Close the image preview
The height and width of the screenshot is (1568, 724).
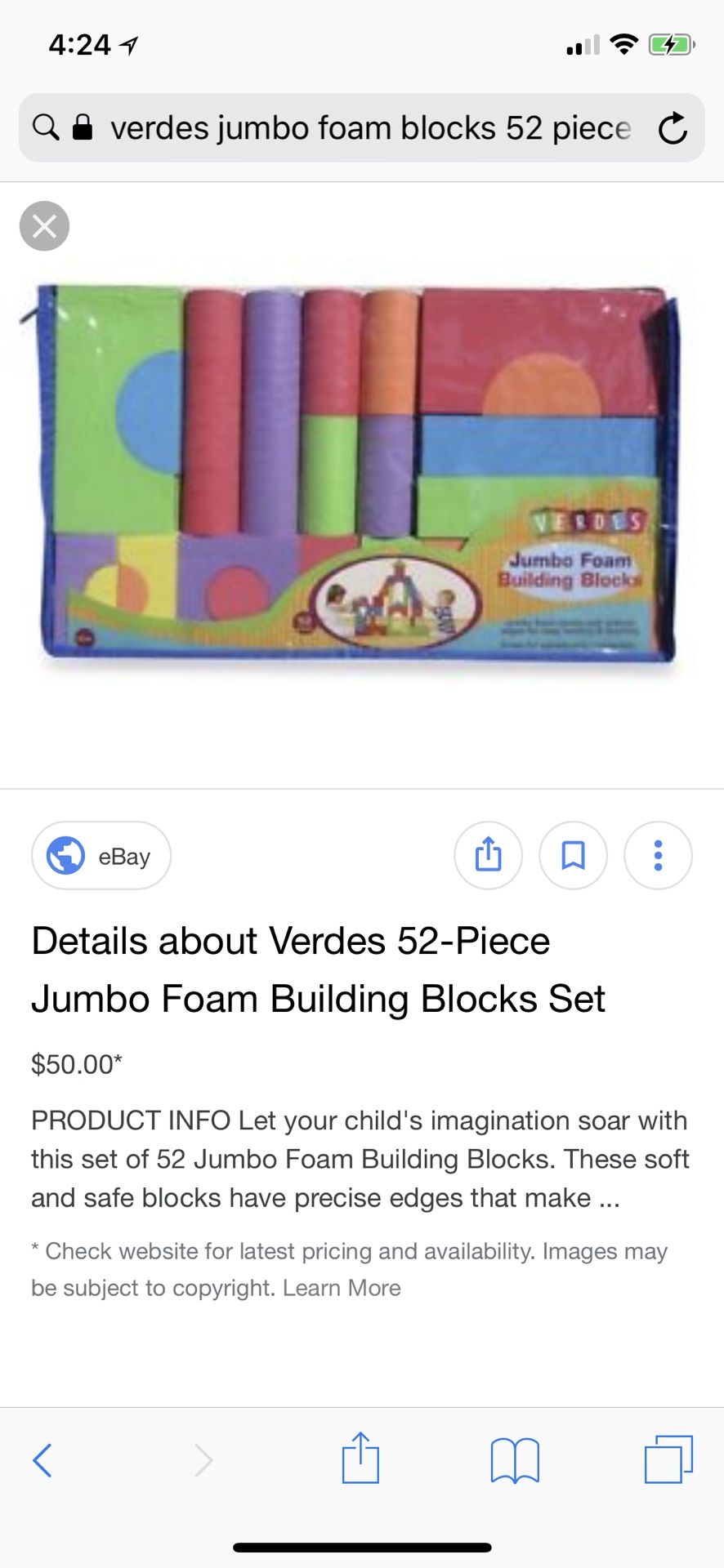coord(44,226)
